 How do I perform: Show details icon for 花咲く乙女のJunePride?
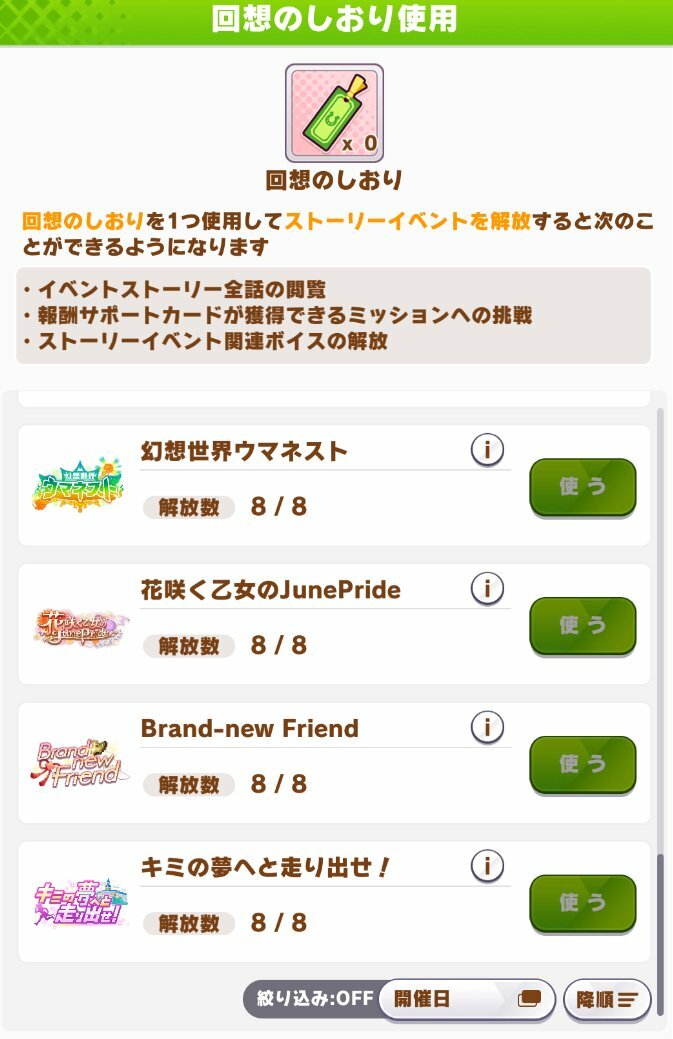487,590
